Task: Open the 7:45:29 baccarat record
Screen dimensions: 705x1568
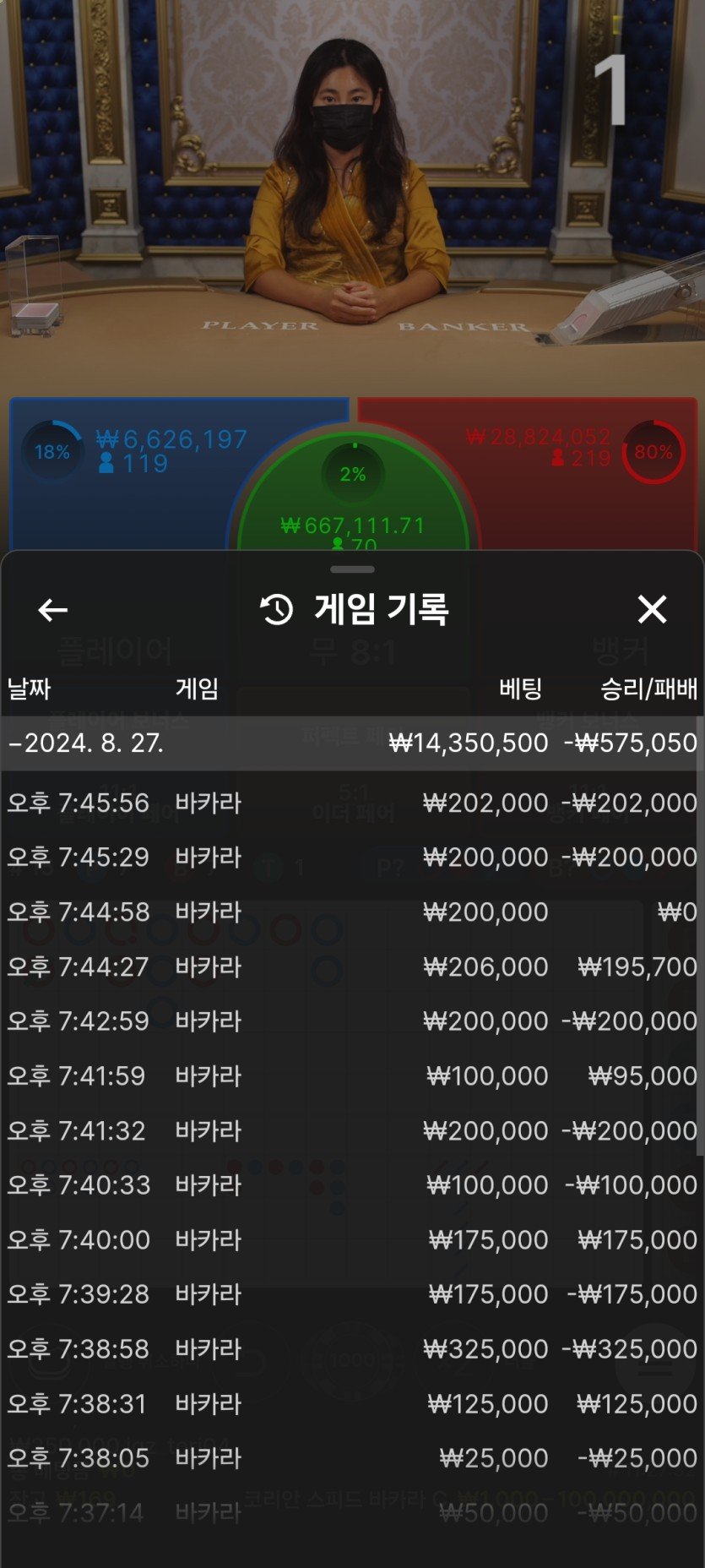Action: 352,857
